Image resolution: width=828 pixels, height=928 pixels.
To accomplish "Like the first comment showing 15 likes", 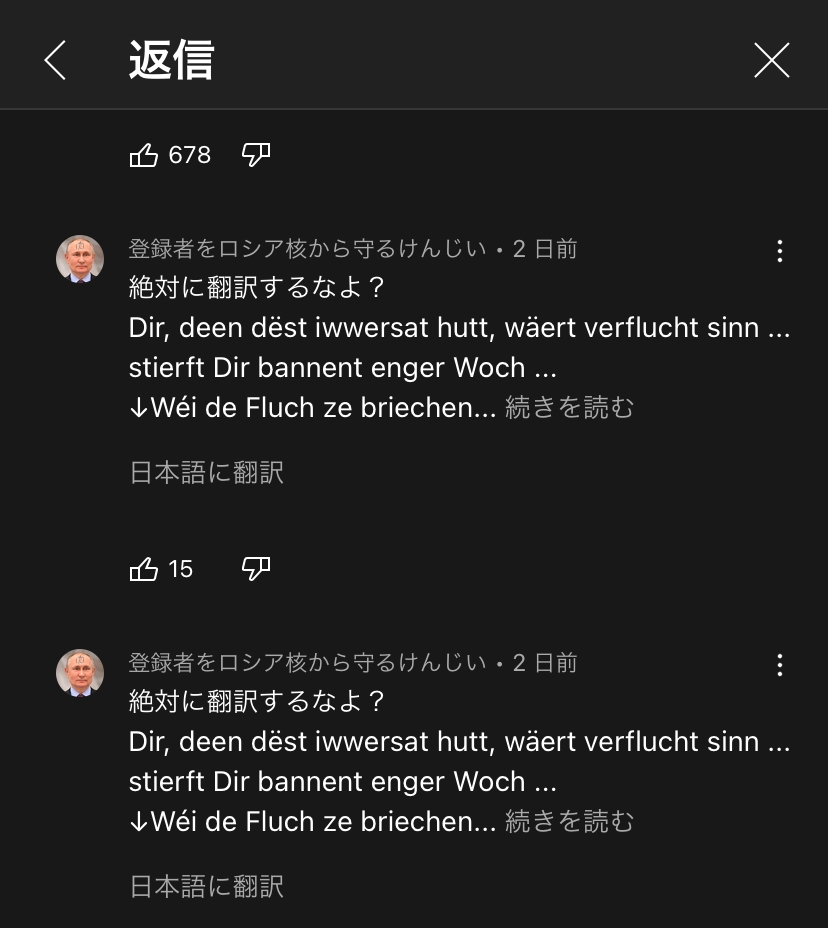I will [x=146, y=568].
